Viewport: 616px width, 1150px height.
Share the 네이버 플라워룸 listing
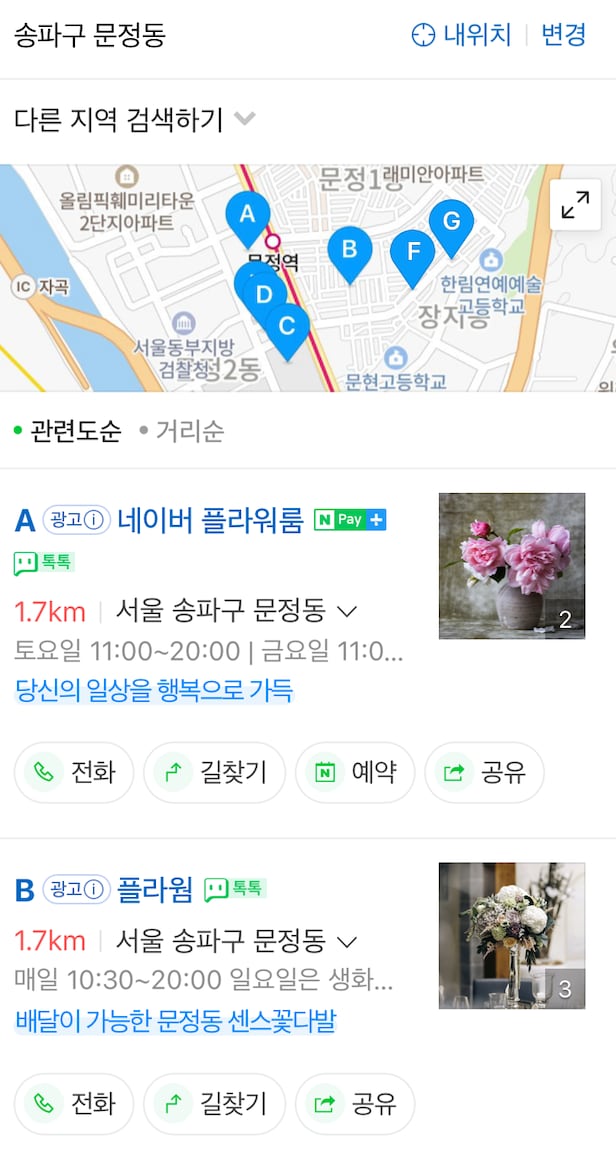tap(484, 772)
